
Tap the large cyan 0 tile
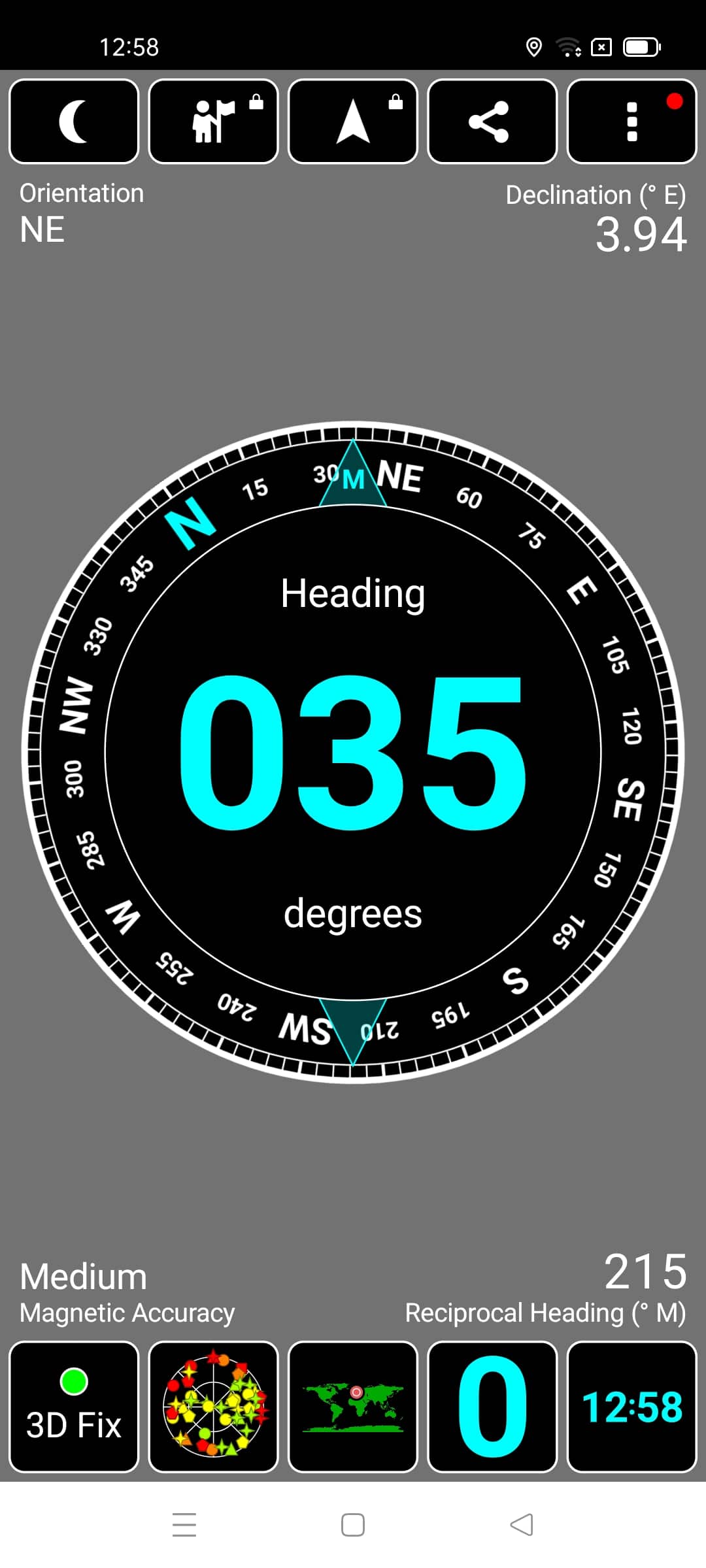[x=492, y=1407]
